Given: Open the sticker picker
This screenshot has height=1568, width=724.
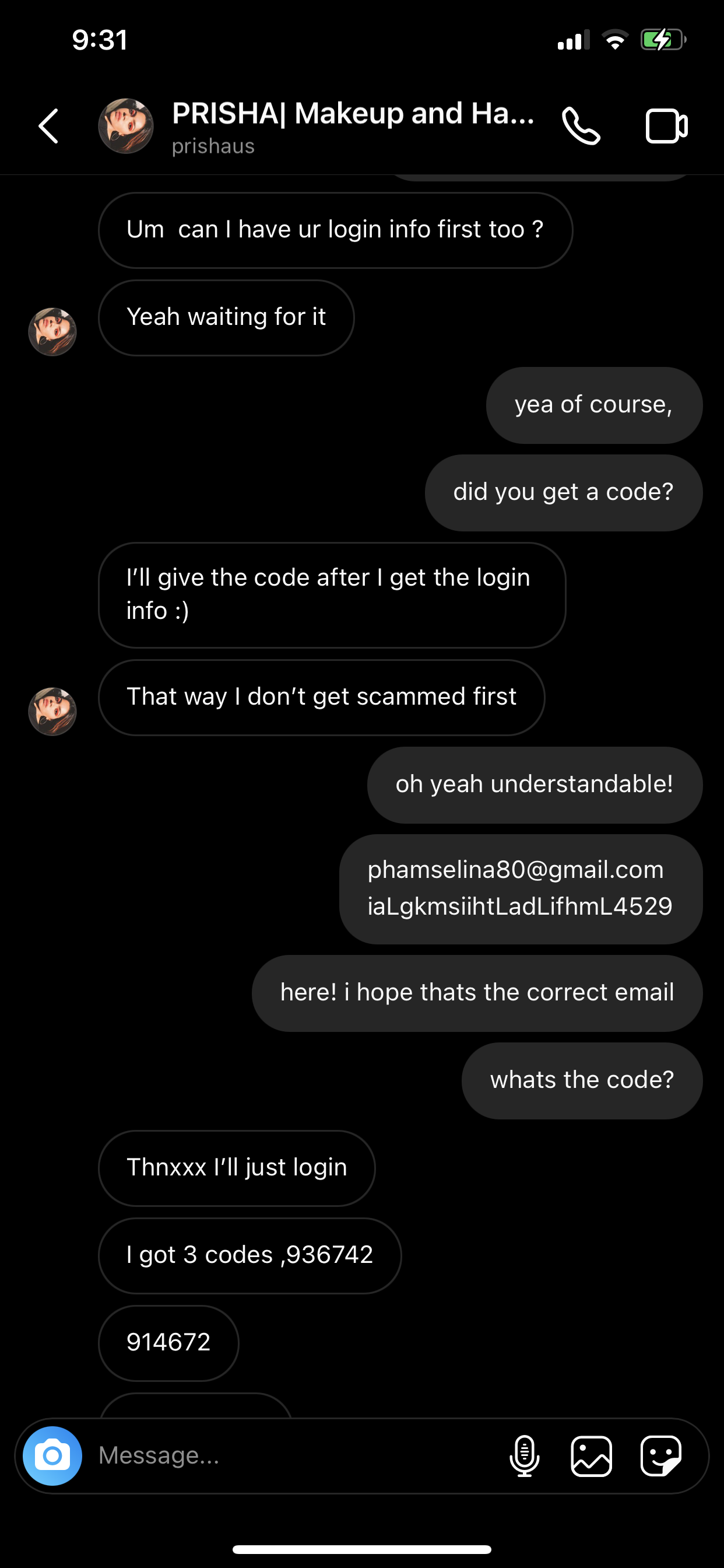Looking at the screenshot, I should click(x=660, y=1455).
